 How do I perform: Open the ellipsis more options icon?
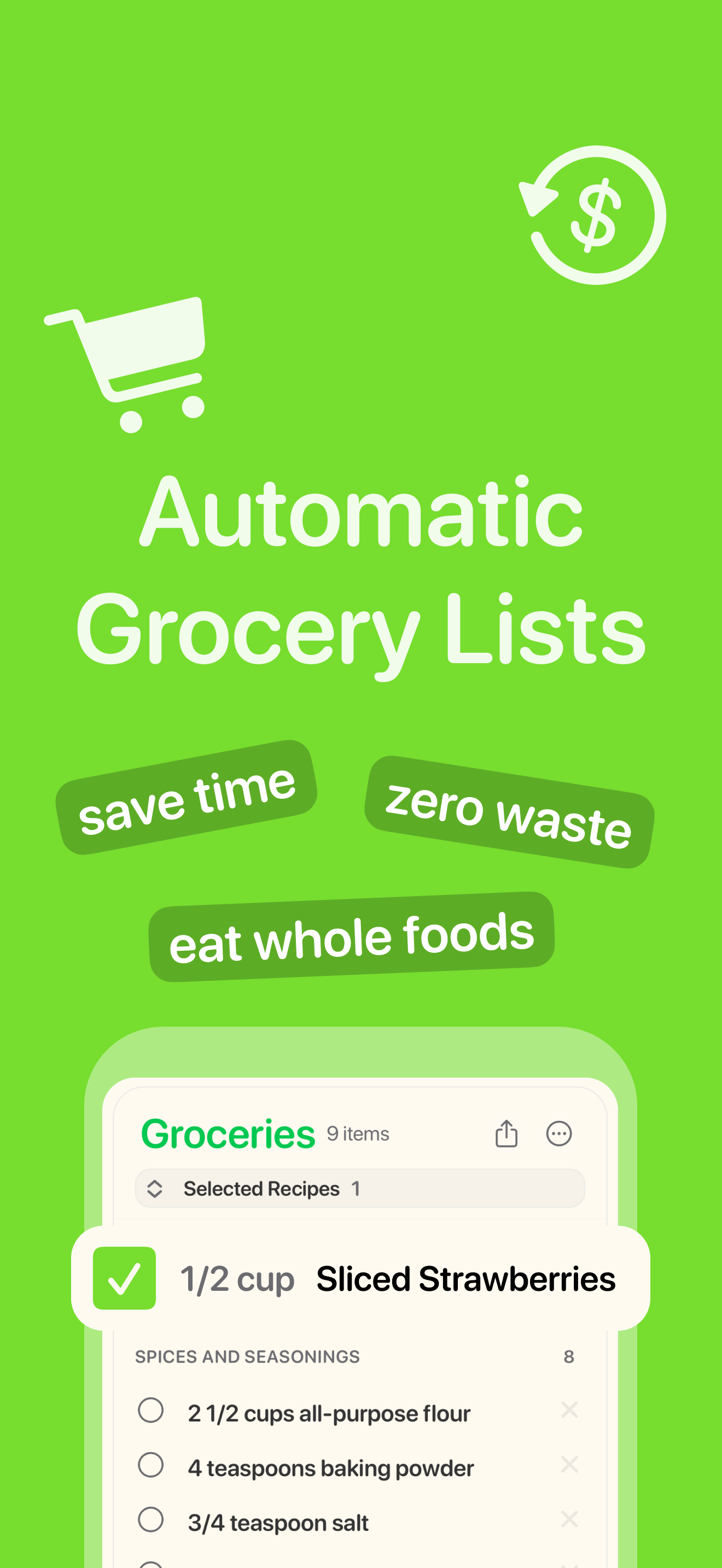(x=560, y=1132)
